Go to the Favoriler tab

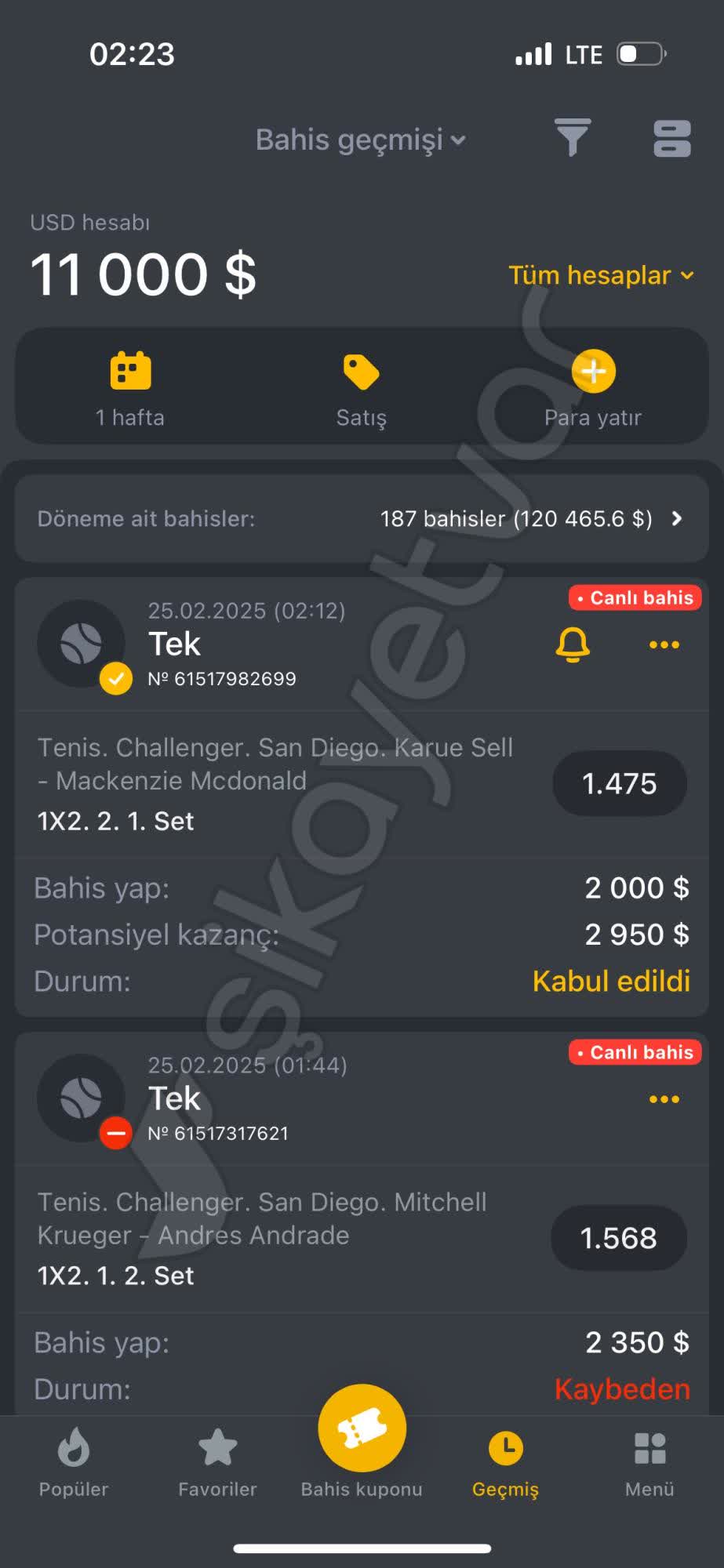[x=217, y=1462]
